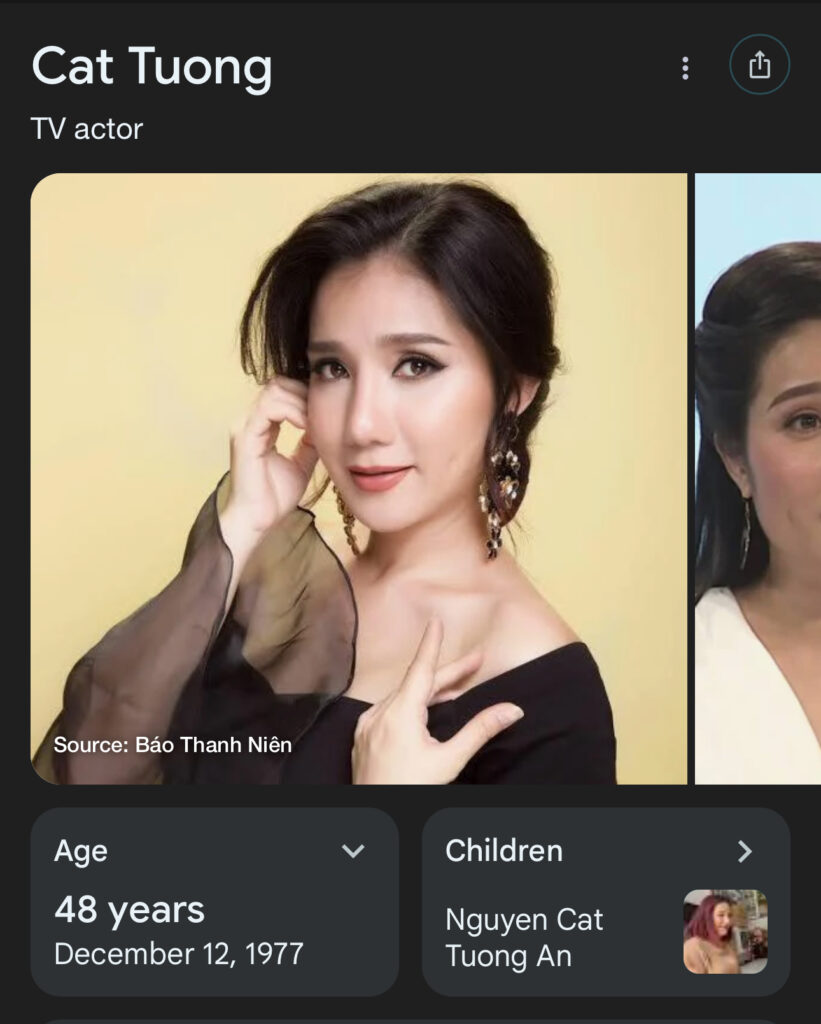821x1024 pixels.
Task: Open the main photo from Báo Thanh Niên
Action: pyautogui.click(x=358, y=478)
